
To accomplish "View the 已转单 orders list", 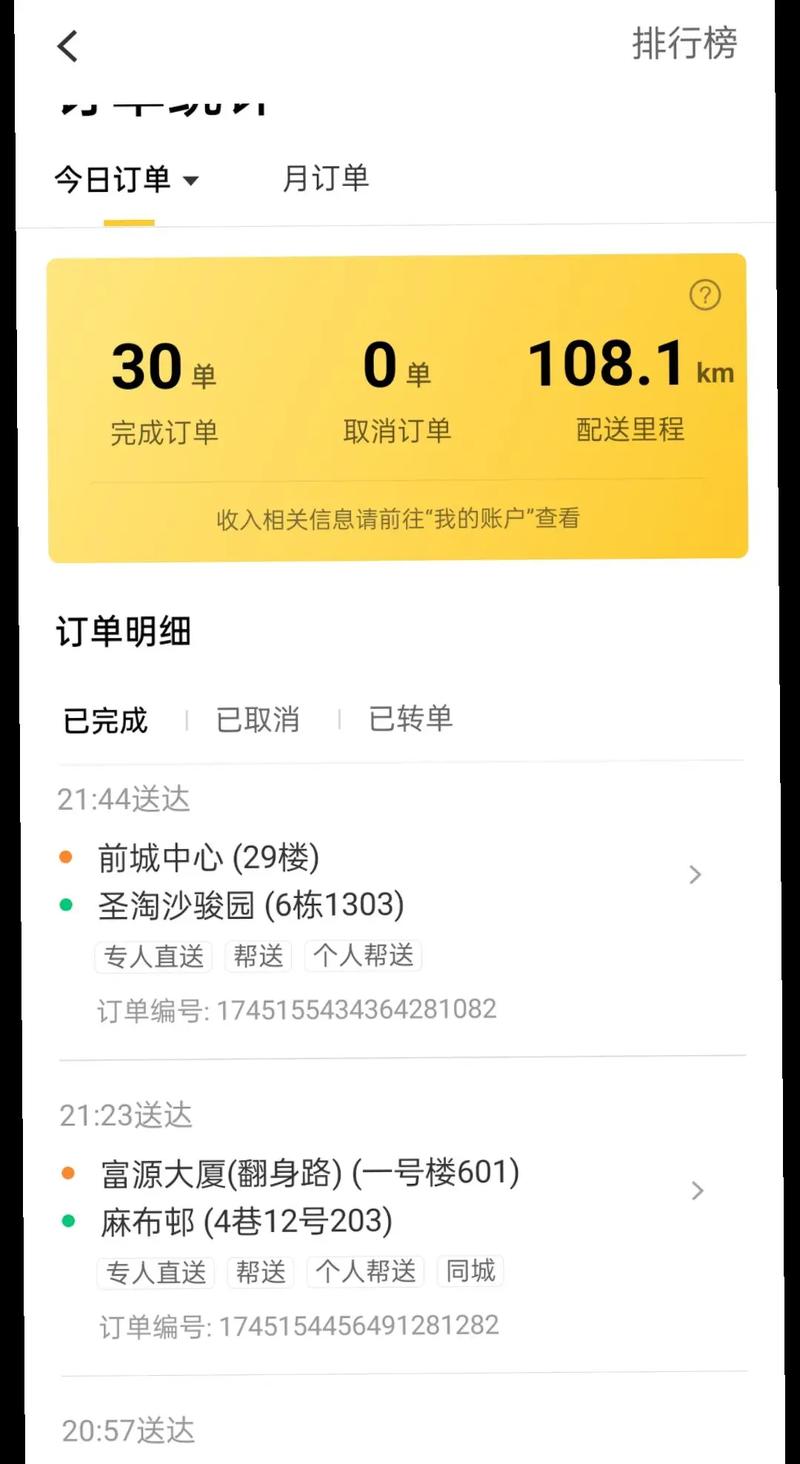I will [411, 719].
